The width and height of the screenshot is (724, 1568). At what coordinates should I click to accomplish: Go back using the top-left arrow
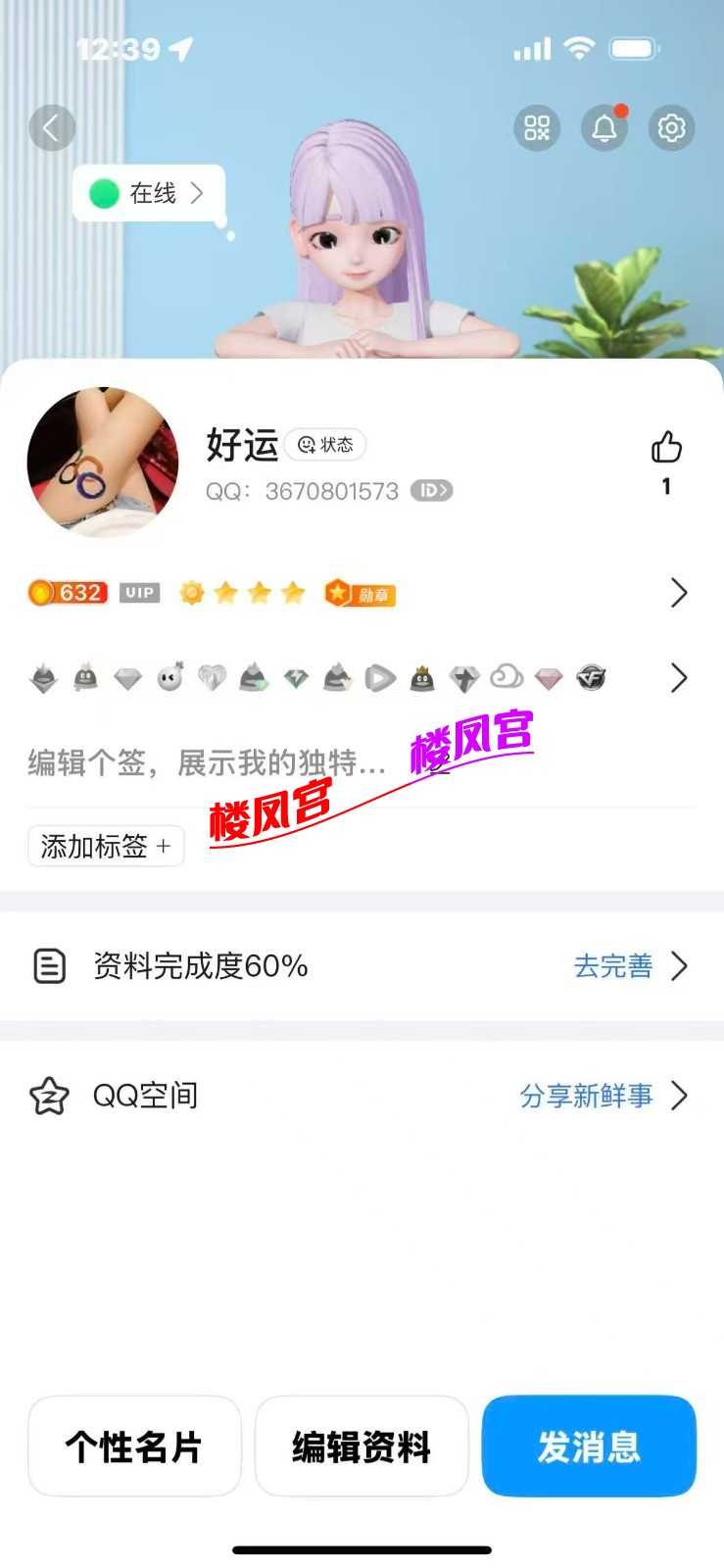[x=52, y=127]
